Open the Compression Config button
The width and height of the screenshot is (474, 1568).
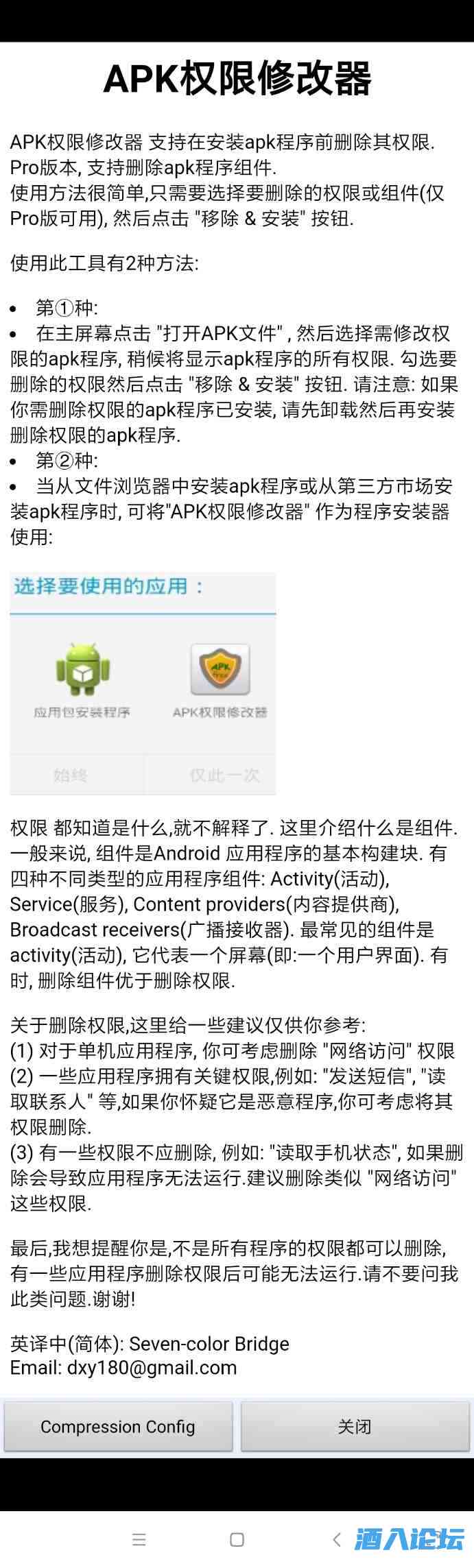coord(118,1426)
